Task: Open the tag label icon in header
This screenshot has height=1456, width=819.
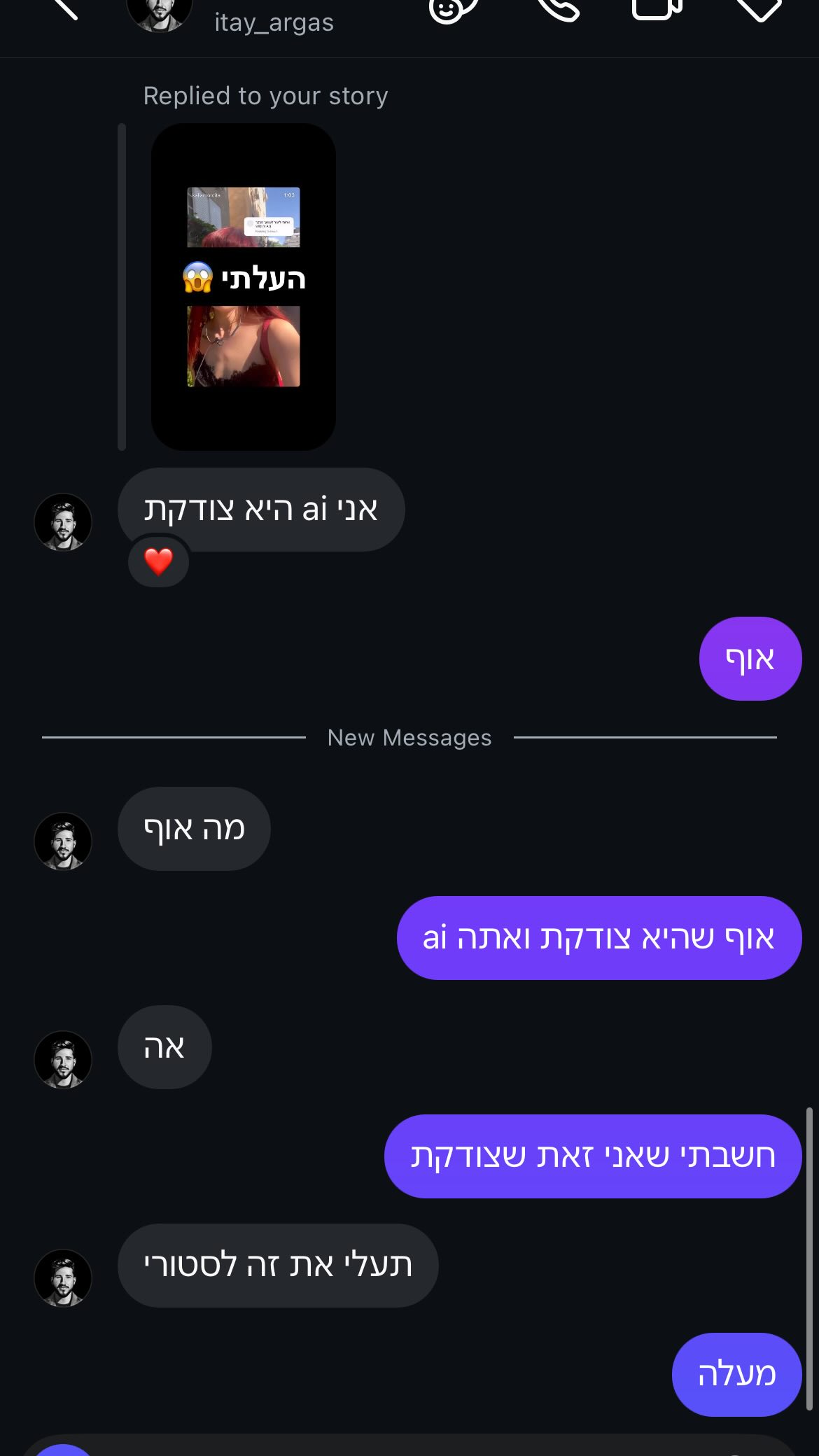Action: pos(759,8)
